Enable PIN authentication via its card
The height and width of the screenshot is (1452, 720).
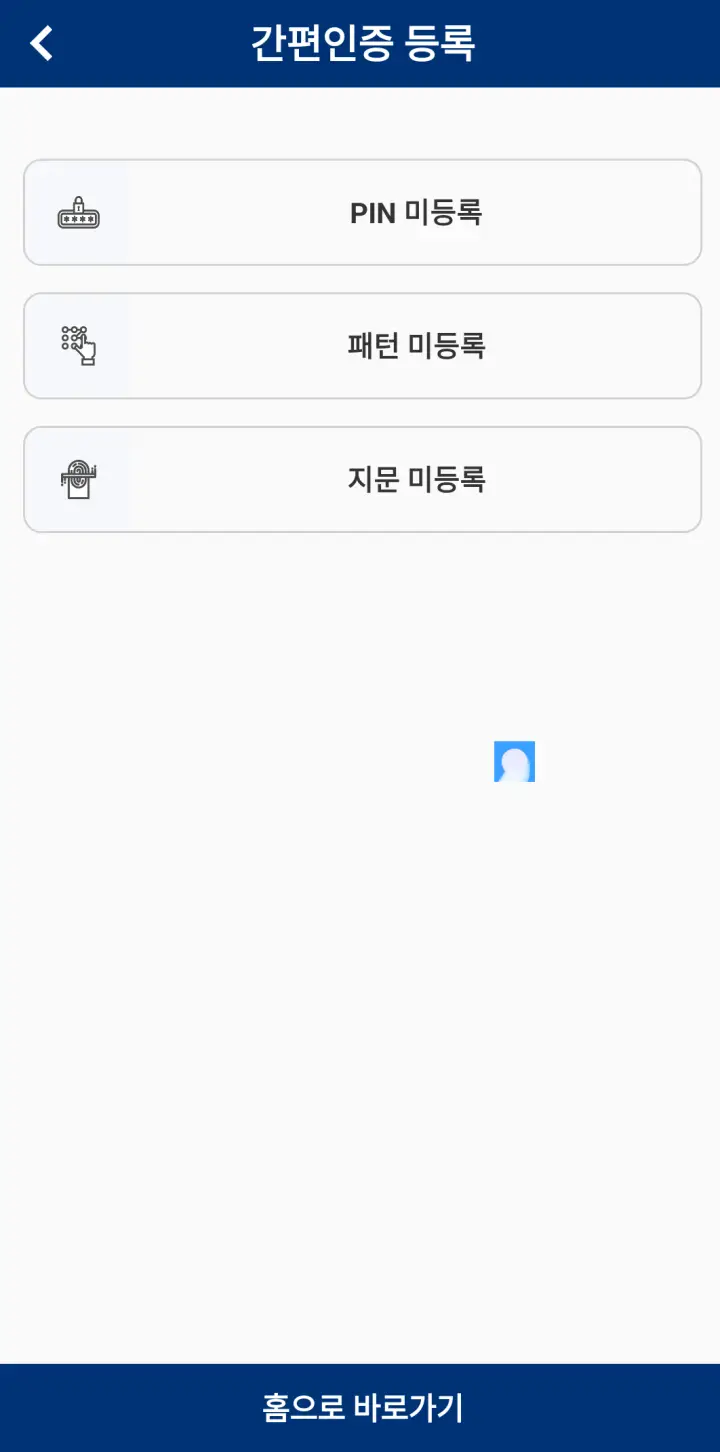360,213
